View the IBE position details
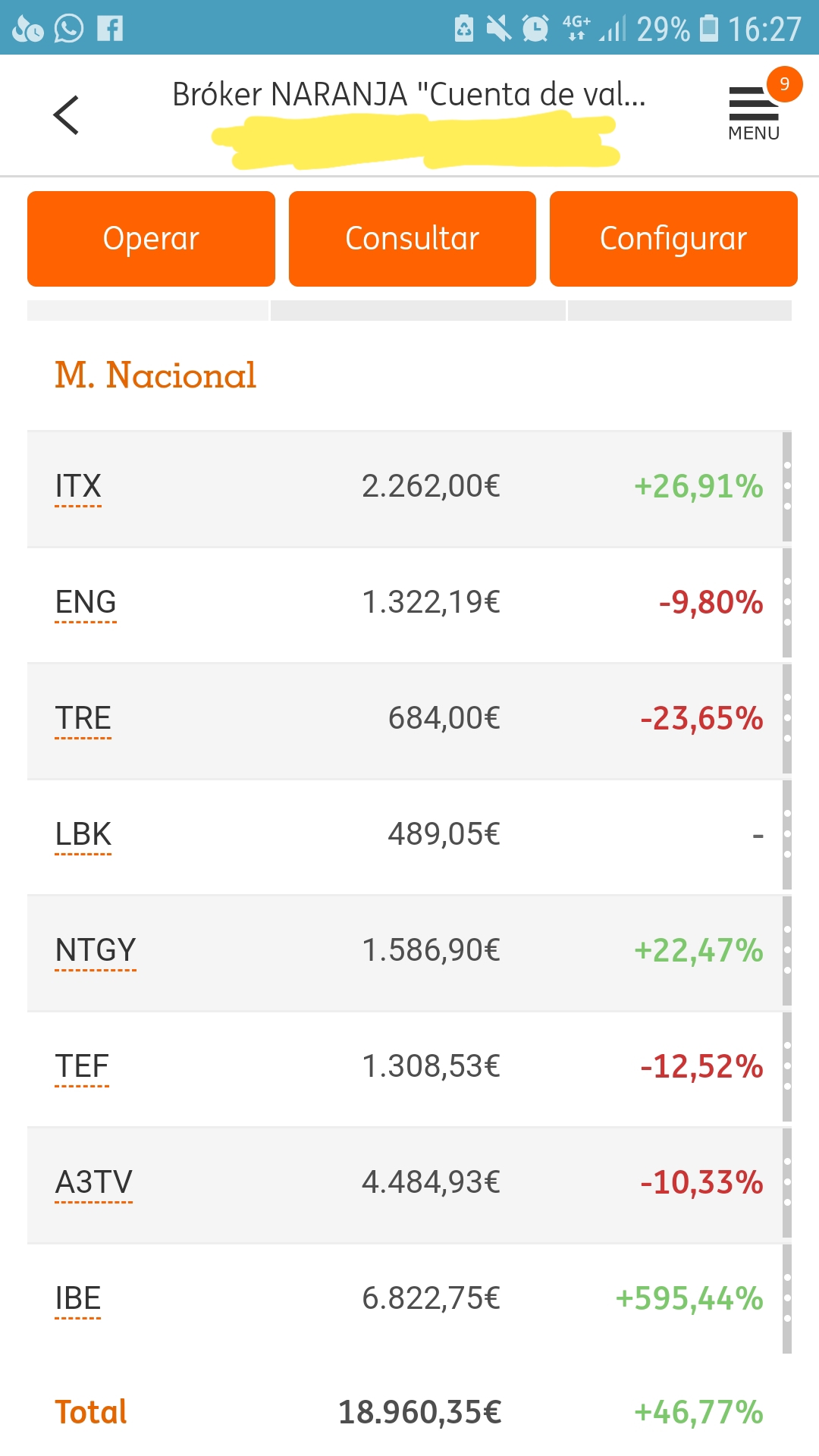The height and width of the screenshot is (1456, 819). click(x=78, y=1299)
